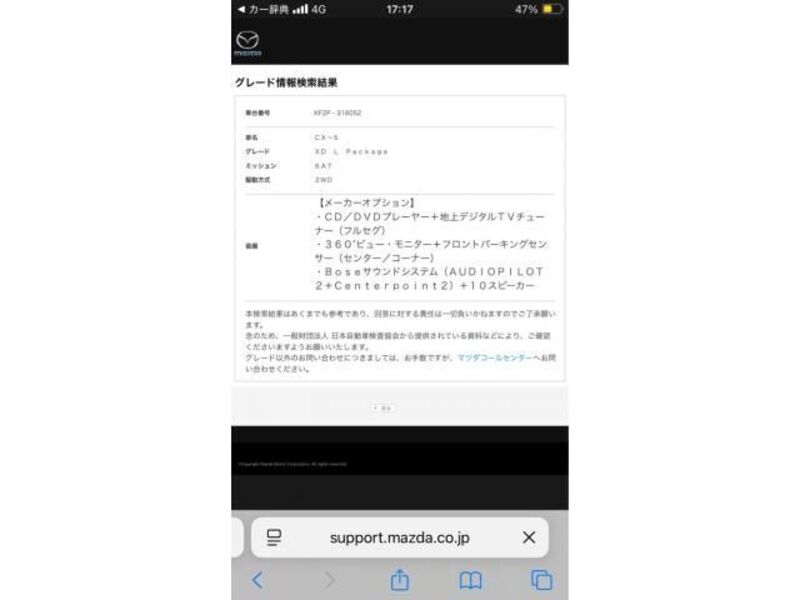Open the share sheet
This screenshot has height=600, width=800.
click(x=399, y=580)
